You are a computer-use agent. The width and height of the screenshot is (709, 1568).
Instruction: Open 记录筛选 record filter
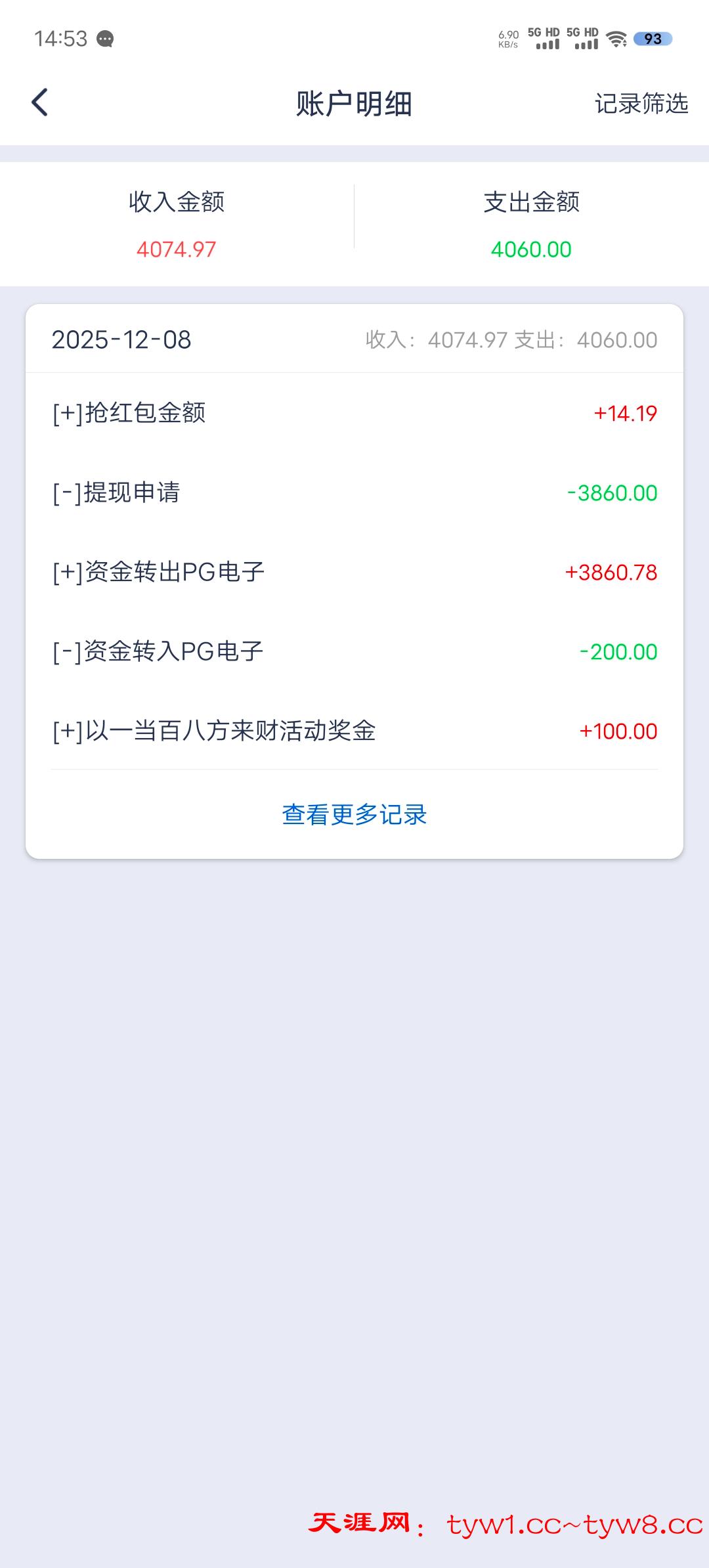[641, 104]
